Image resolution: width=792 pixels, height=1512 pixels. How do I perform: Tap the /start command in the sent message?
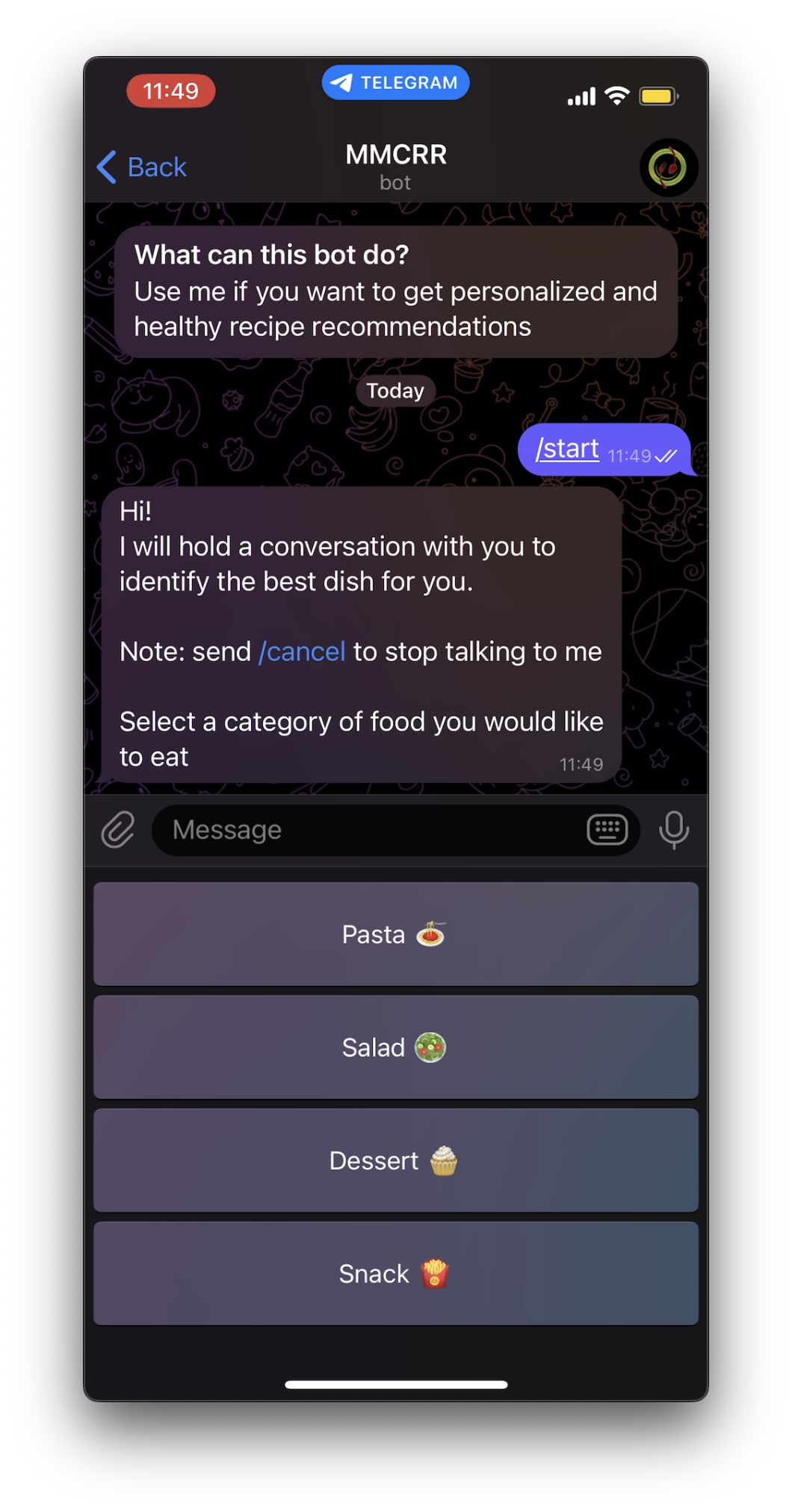[567, 448]
